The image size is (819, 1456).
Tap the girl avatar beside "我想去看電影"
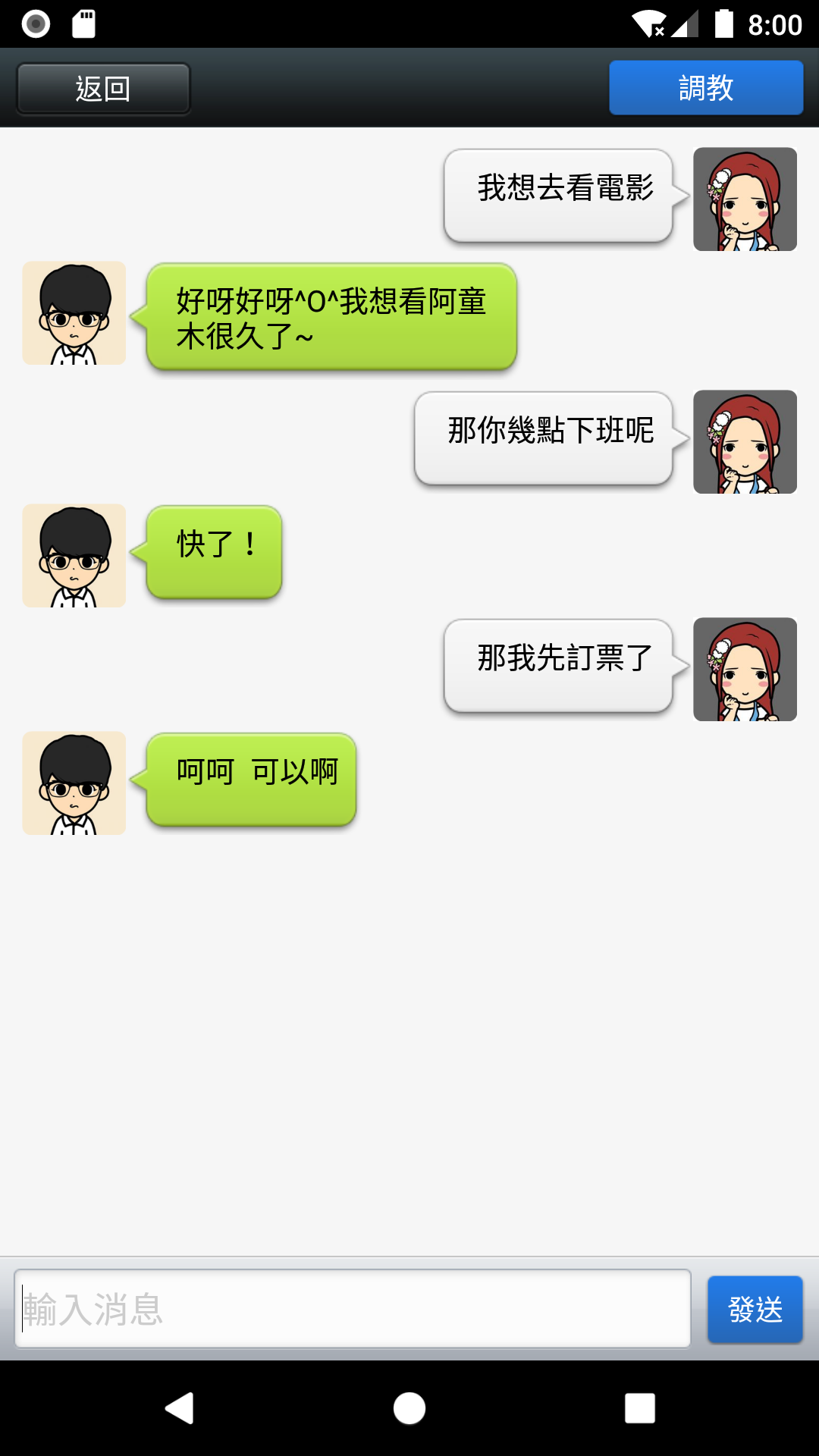coord(745,199)
